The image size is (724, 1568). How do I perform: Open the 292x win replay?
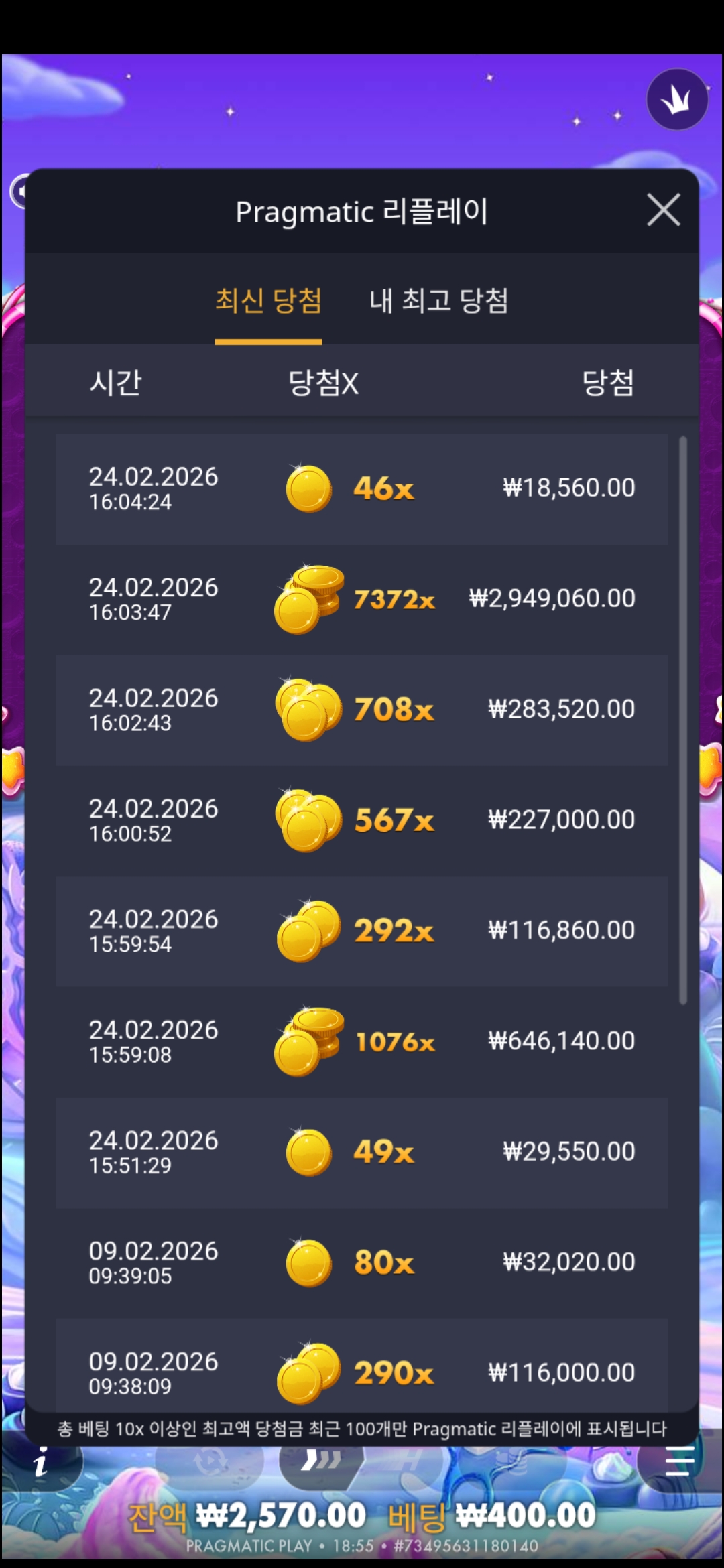pyautogui.click(x=362, y=931)
